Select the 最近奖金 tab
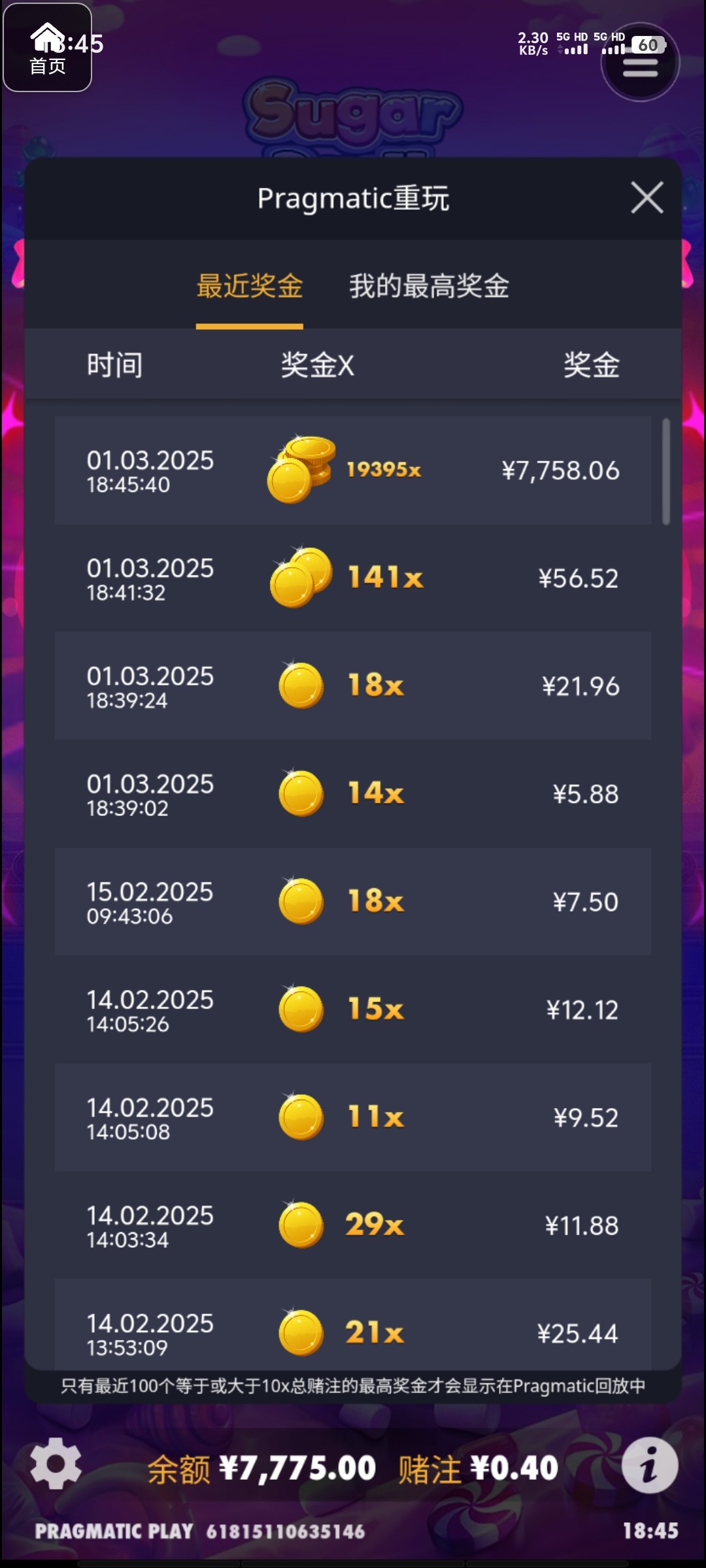 pyautogui.click(x=250, y=286)
